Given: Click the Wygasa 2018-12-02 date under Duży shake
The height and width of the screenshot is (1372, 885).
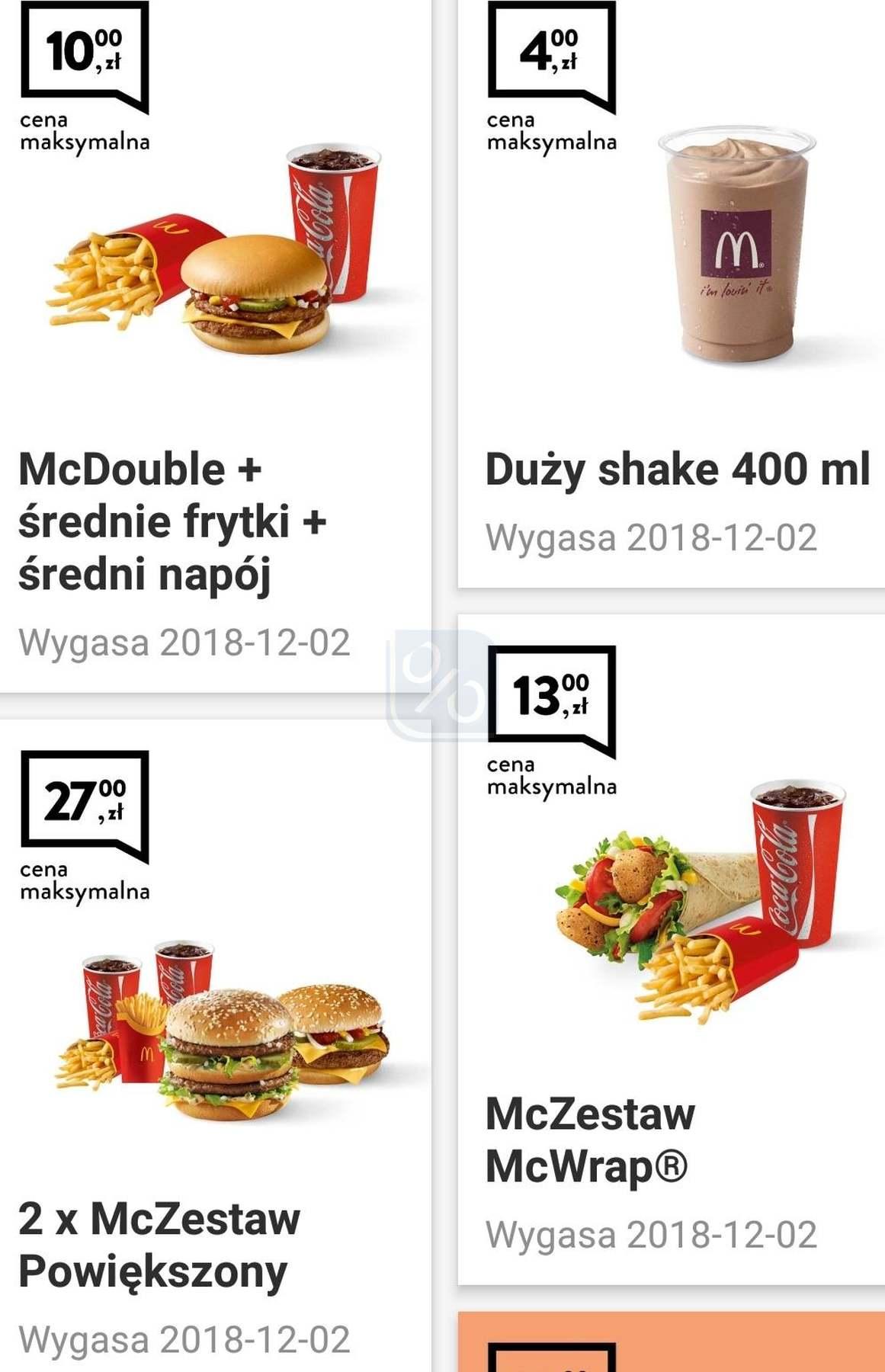Looking at the screenshot, I should coord(652,537).
